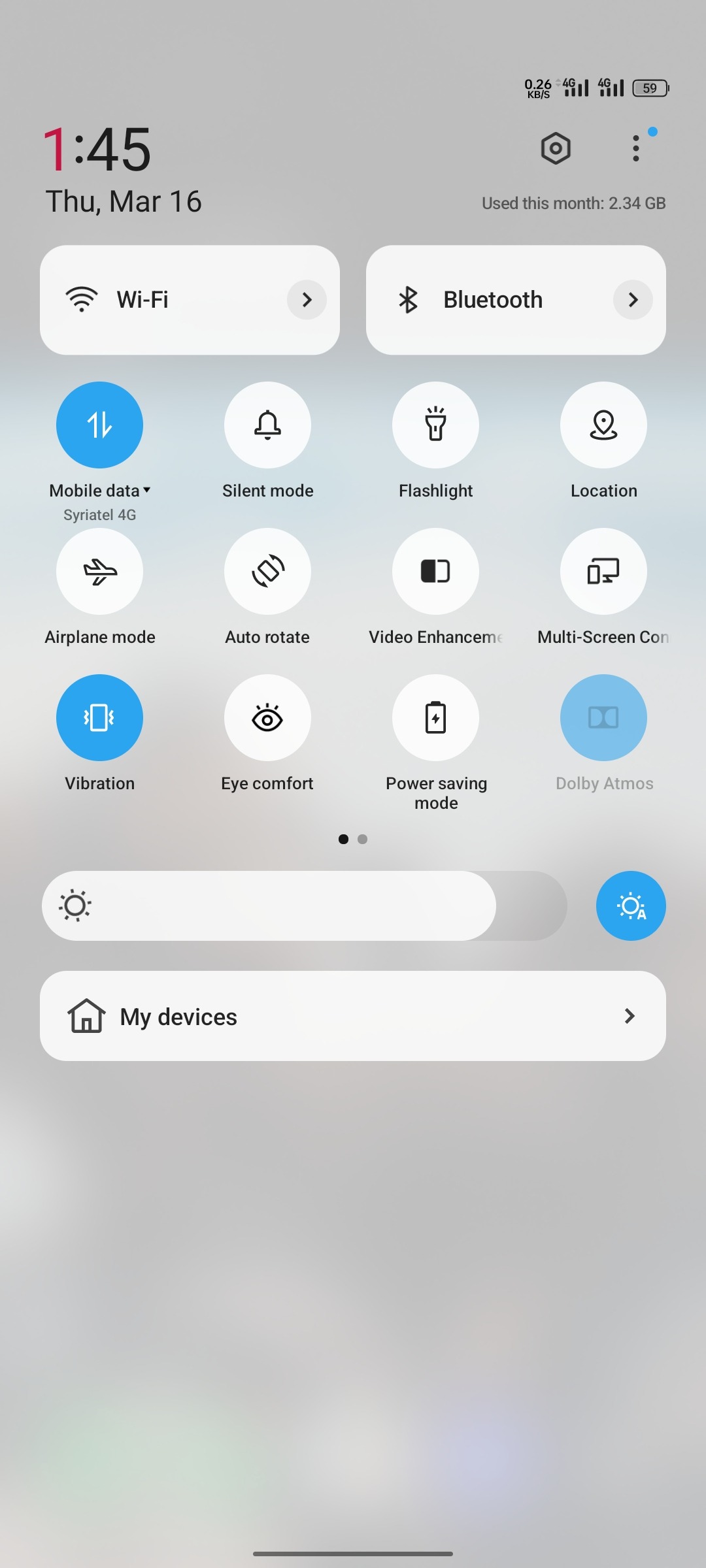Enable Location
This screenshot has width=706, height=1568.
(x=603, y=425)
